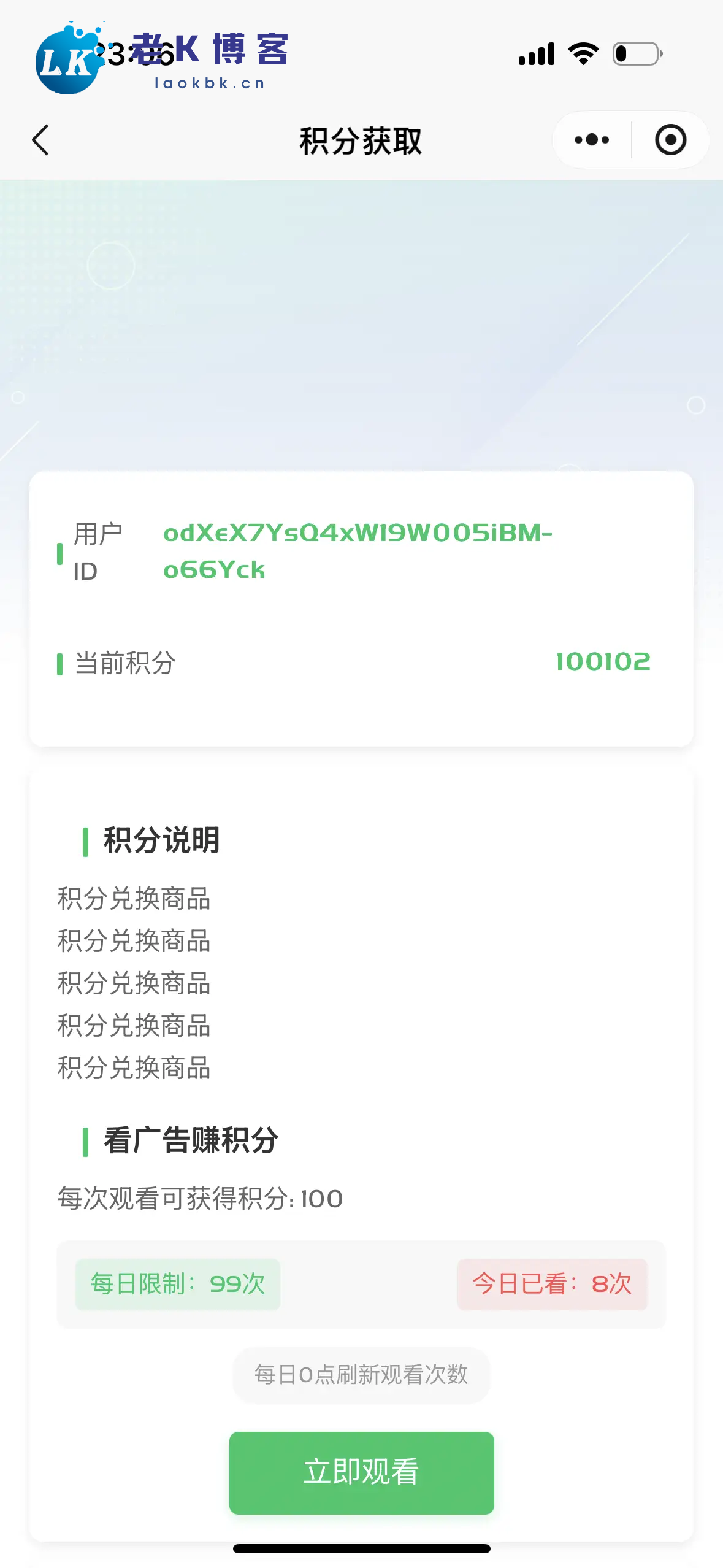Tap 立即观看 to watch an ad
This screenshot has height=1568, width=723.
click(x=361, y=1472)
